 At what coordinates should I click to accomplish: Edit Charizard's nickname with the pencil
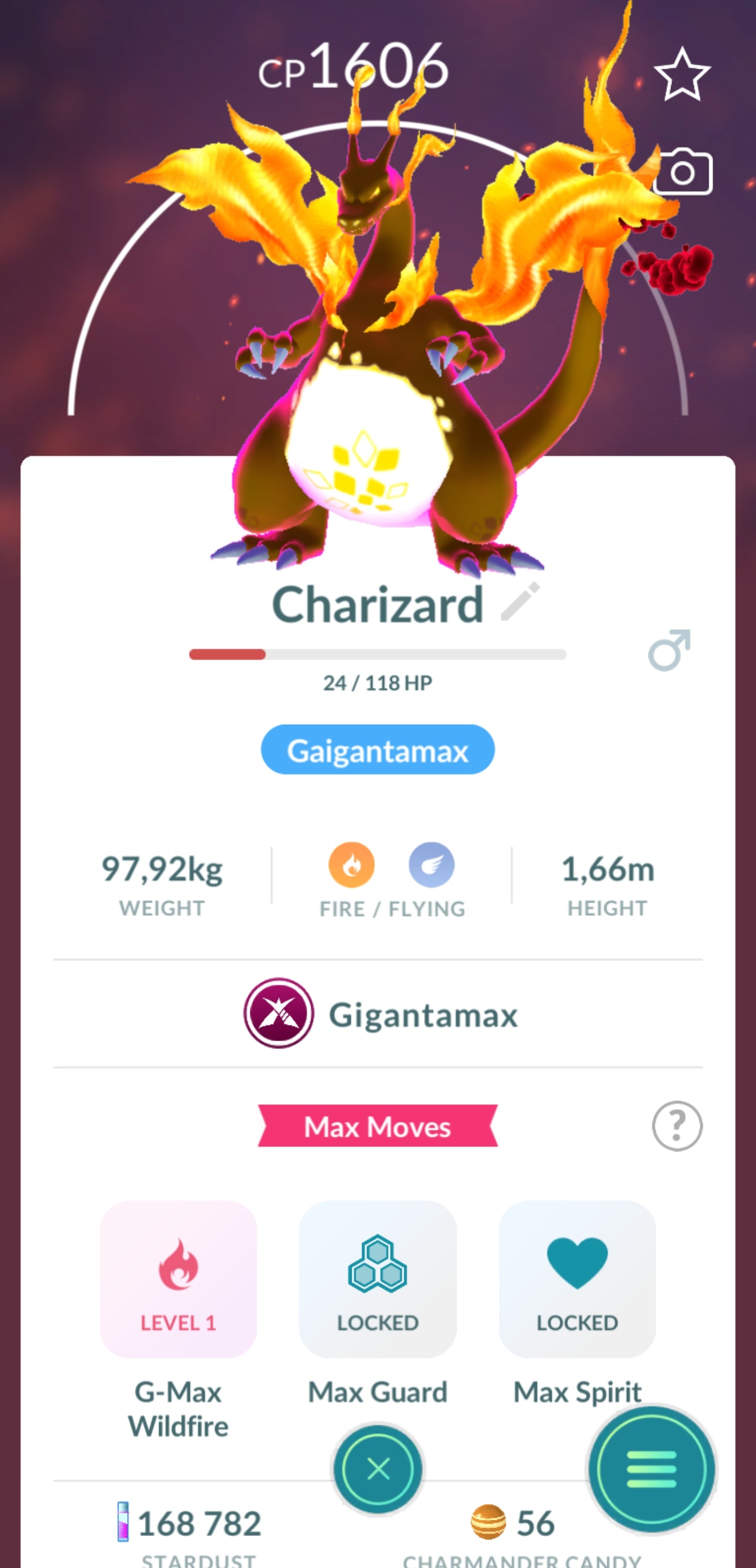pos(520,601)
